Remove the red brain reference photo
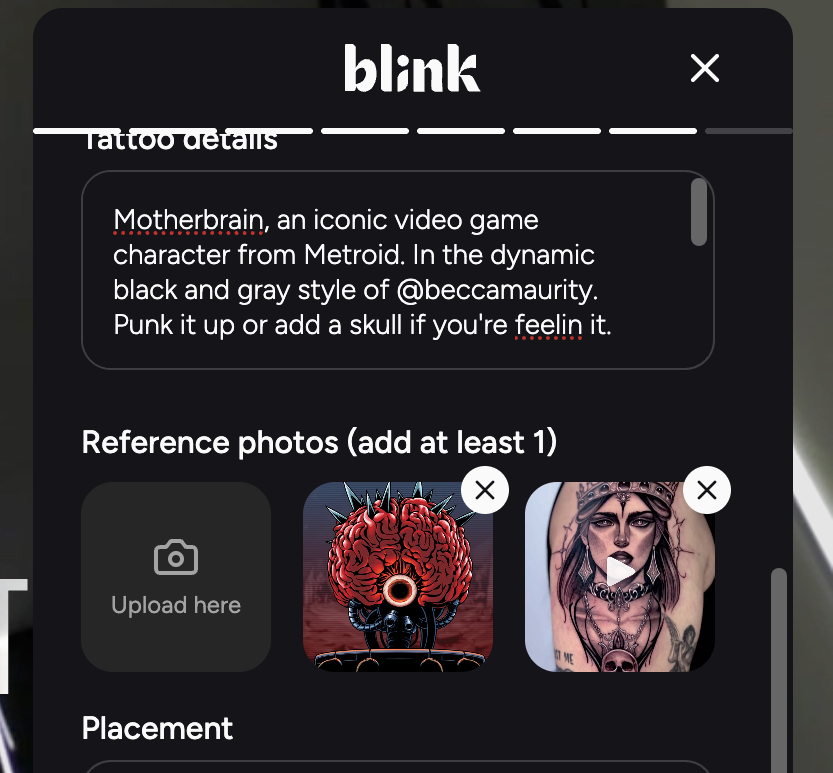This screenshot has width=833, height=773. coord(485,490)
